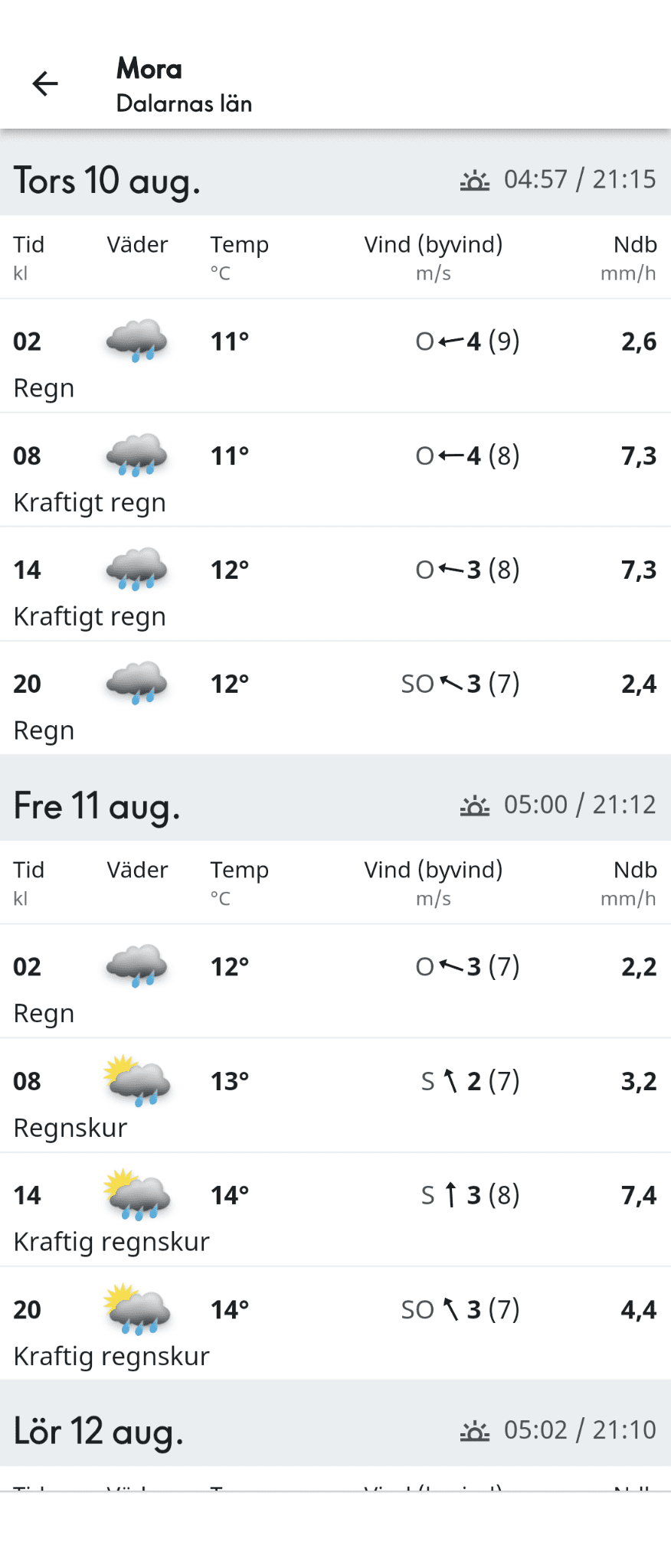Go back using the arrow icon
671x1568 pixels.
(x=45, y=83)
